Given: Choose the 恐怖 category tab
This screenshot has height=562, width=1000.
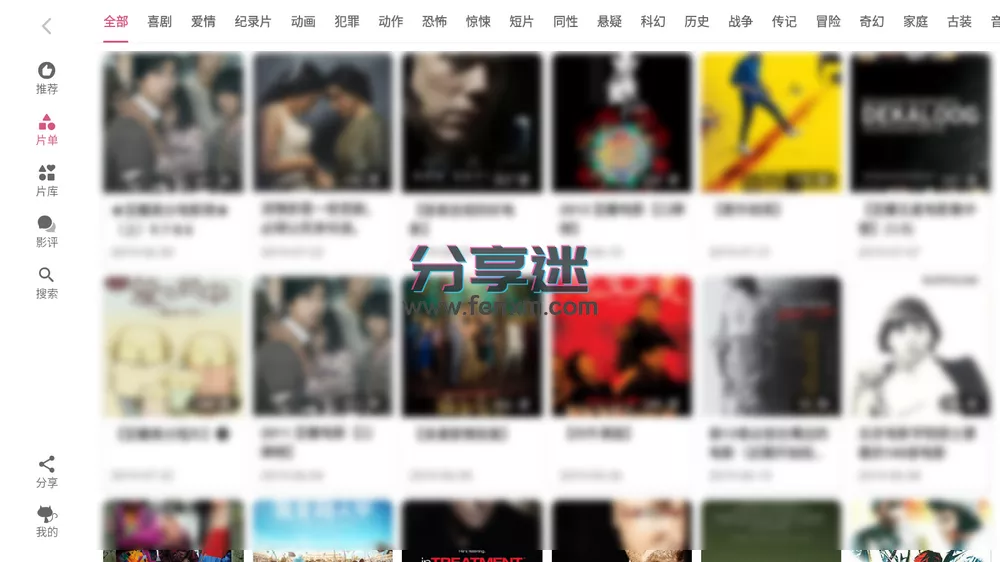Looking at the screenshot, I should (434, 21).
